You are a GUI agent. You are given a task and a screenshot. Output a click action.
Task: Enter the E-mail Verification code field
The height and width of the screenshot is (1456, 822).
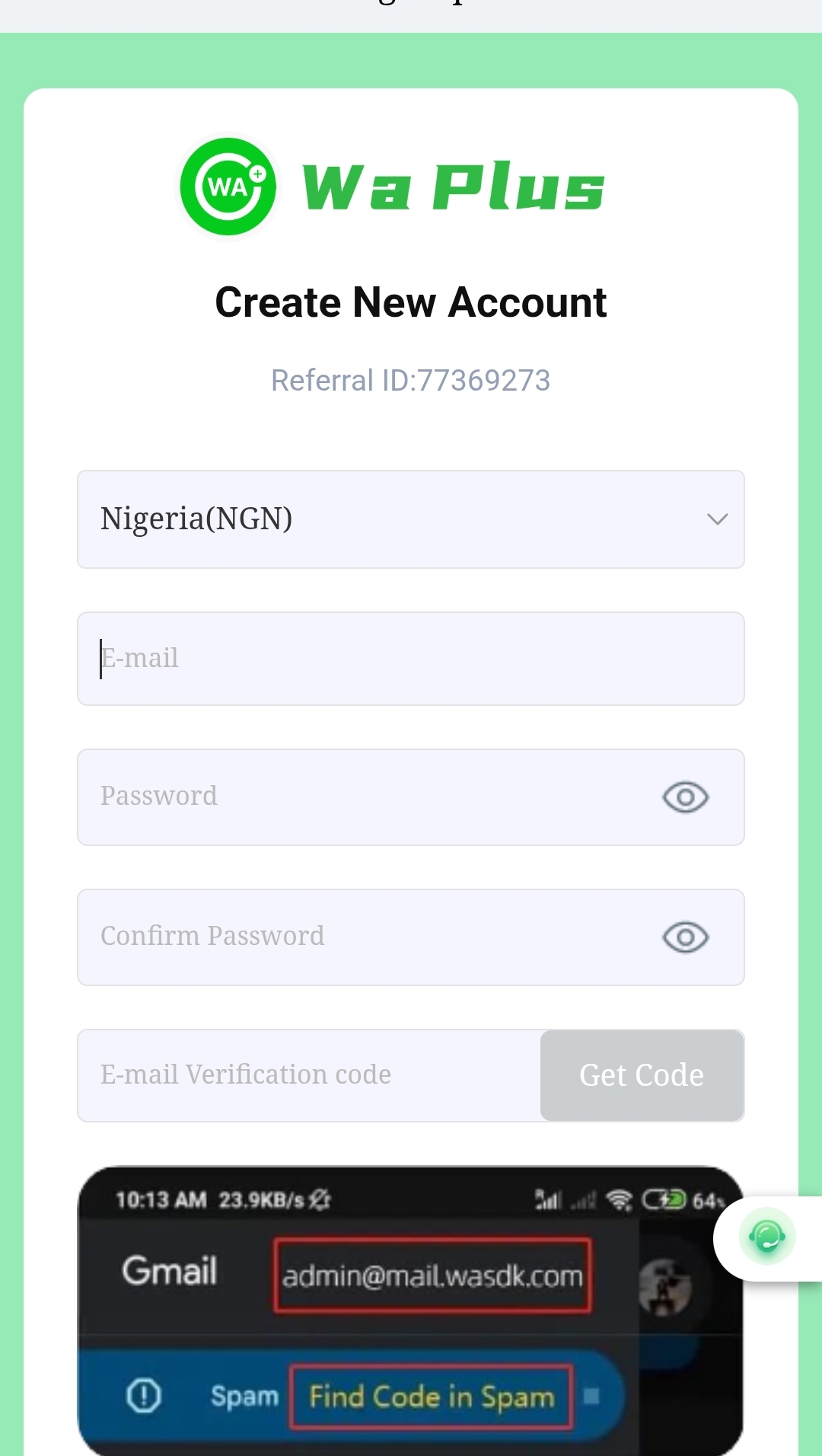click(x=308, y=1075)
